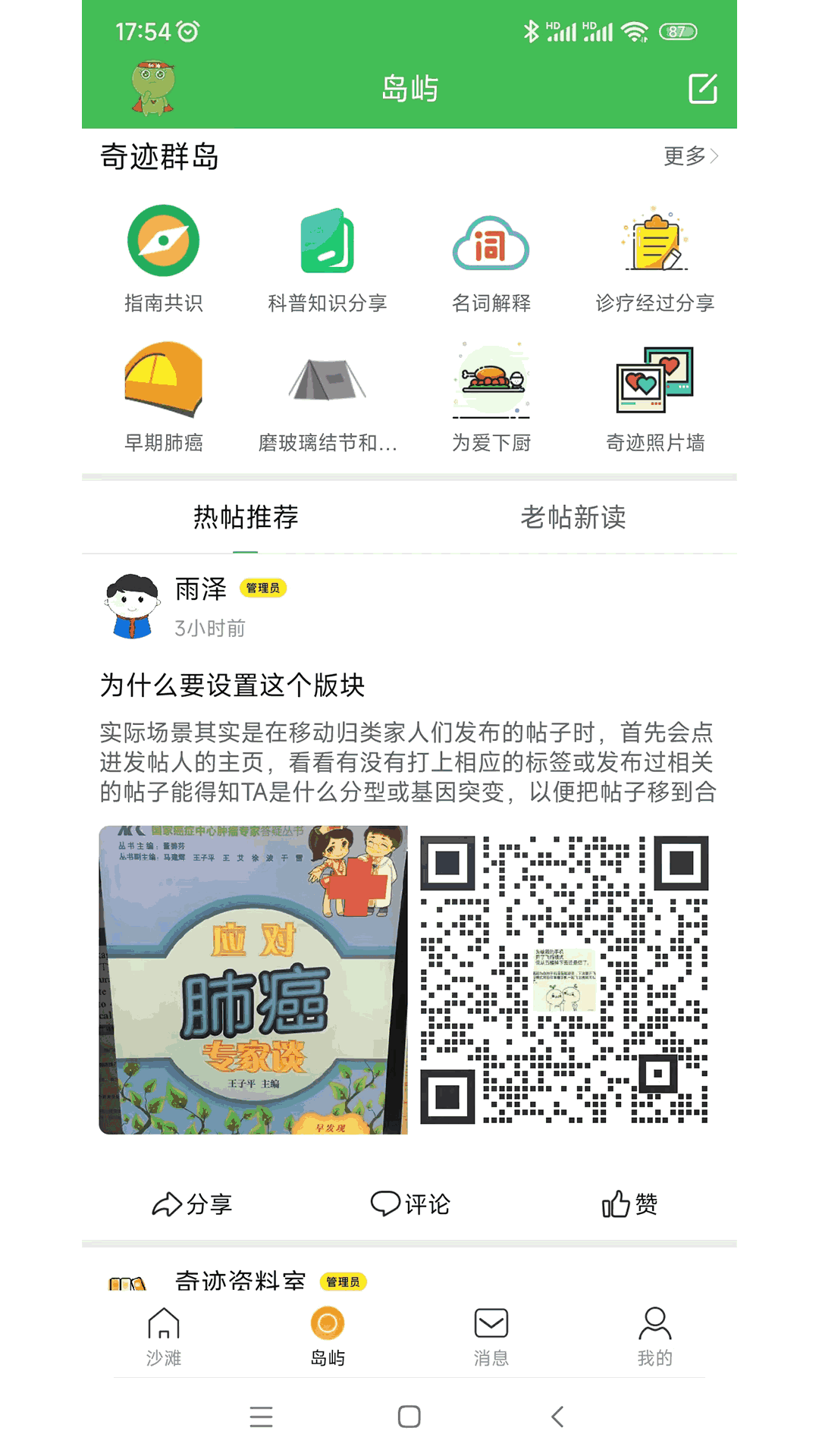Tap the frog avatar in the header
The width and height of the screenshot is (819, 1456).
coord(153,88)
